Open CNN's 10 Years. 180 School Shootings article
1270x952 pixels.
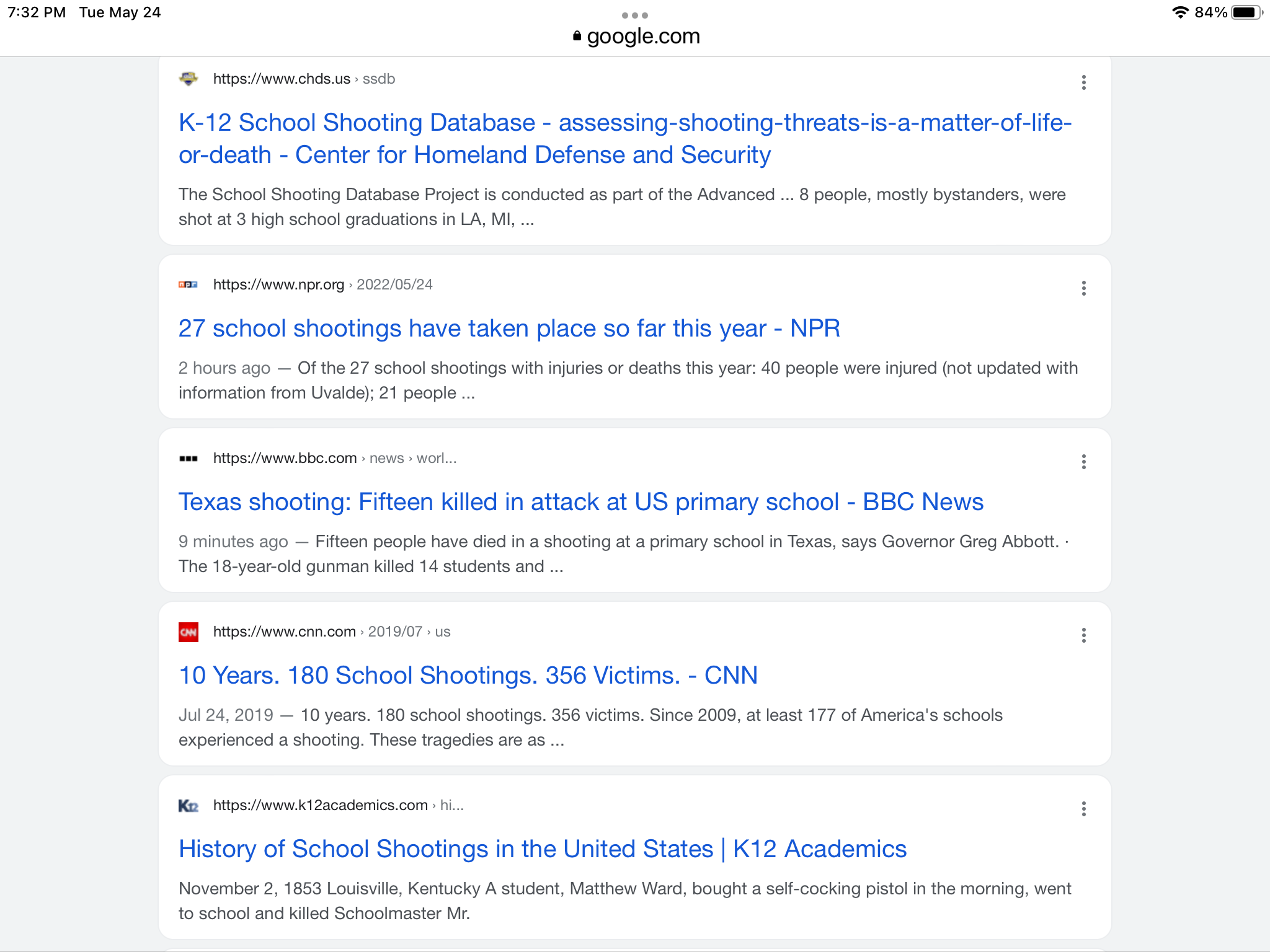468,676
